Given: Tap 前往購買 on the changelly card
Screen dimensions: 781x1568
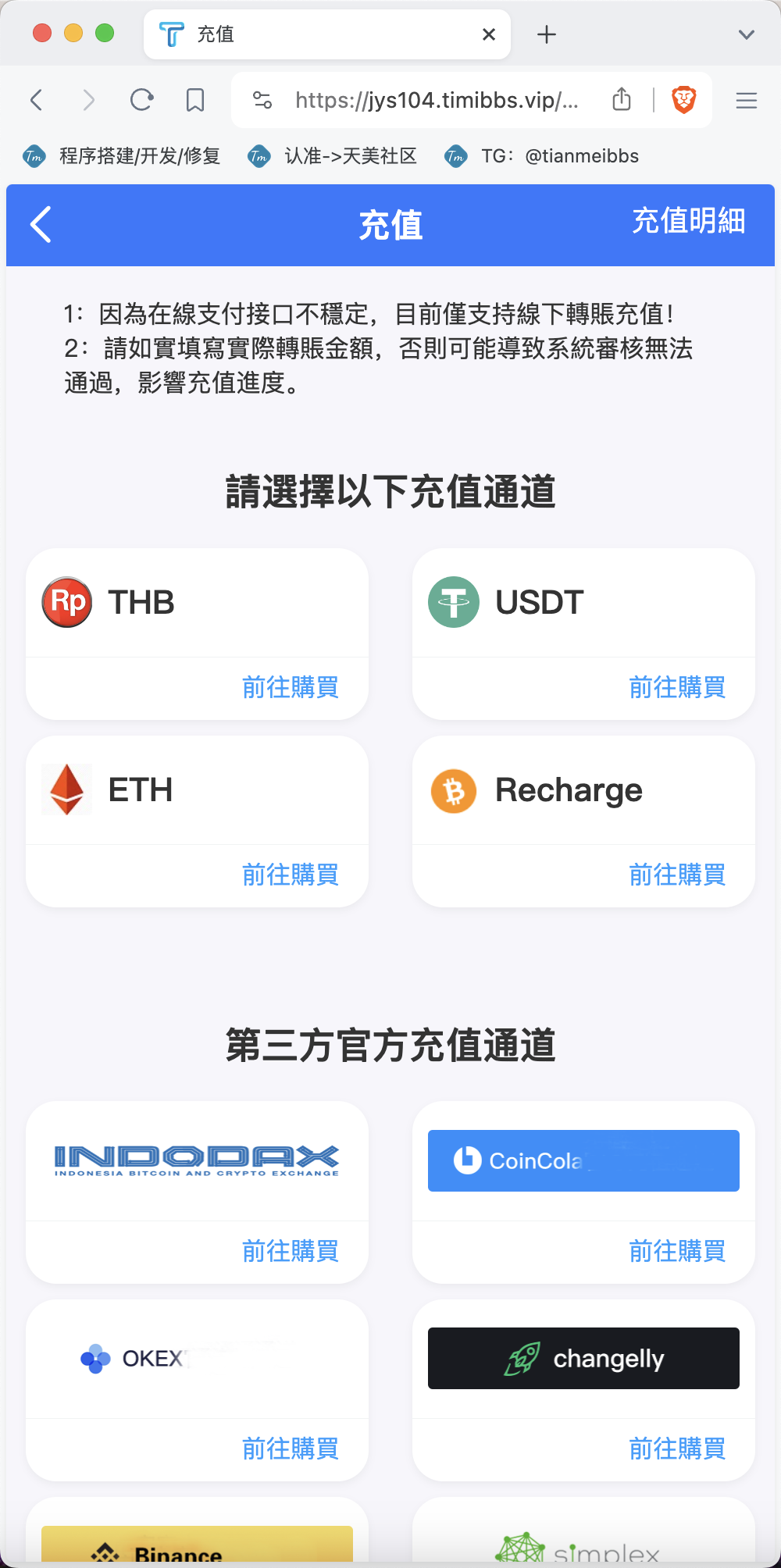Looking at the screenshot, I should point(677,1449).
